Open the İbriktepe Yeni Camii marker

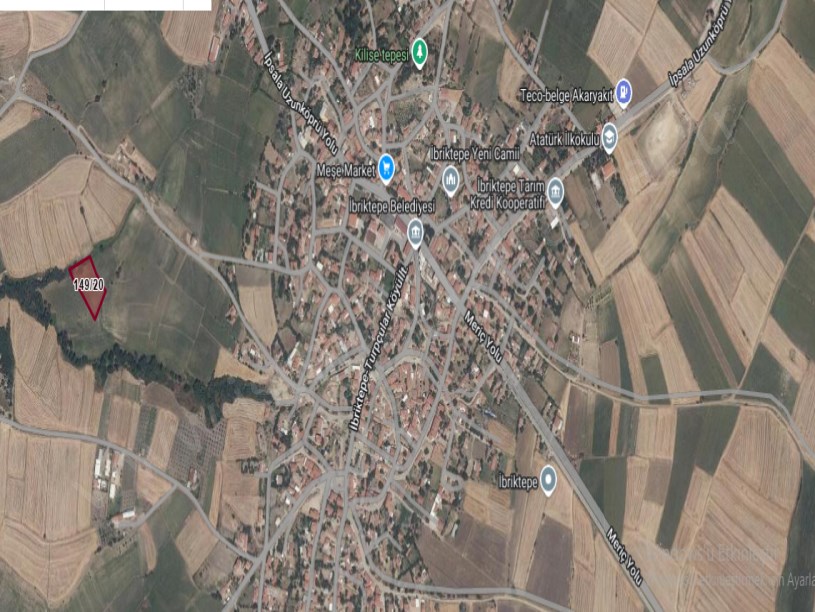point(450,181)
